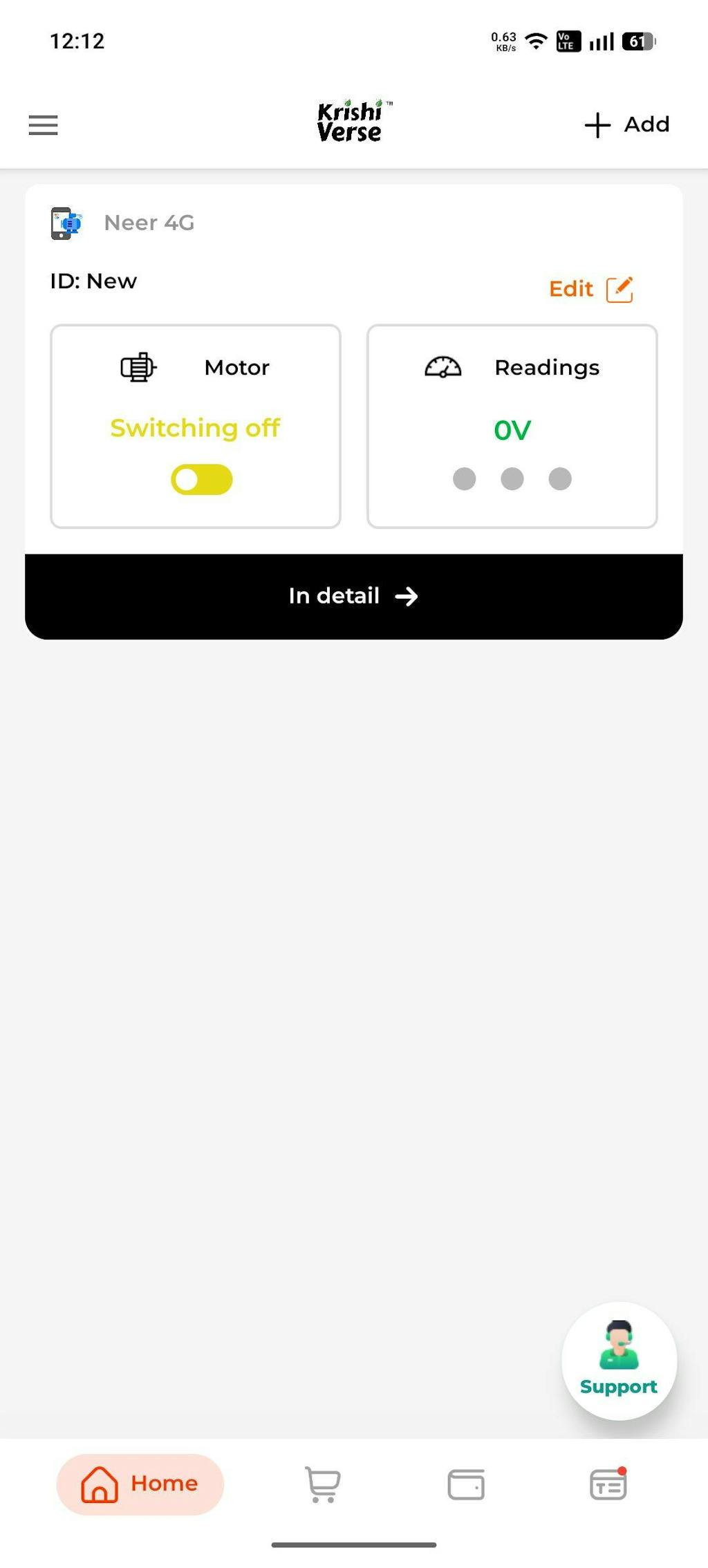Screen dimensions: 708x1568
Task: Switch to the Home tab
Action: coord(140,1484)
